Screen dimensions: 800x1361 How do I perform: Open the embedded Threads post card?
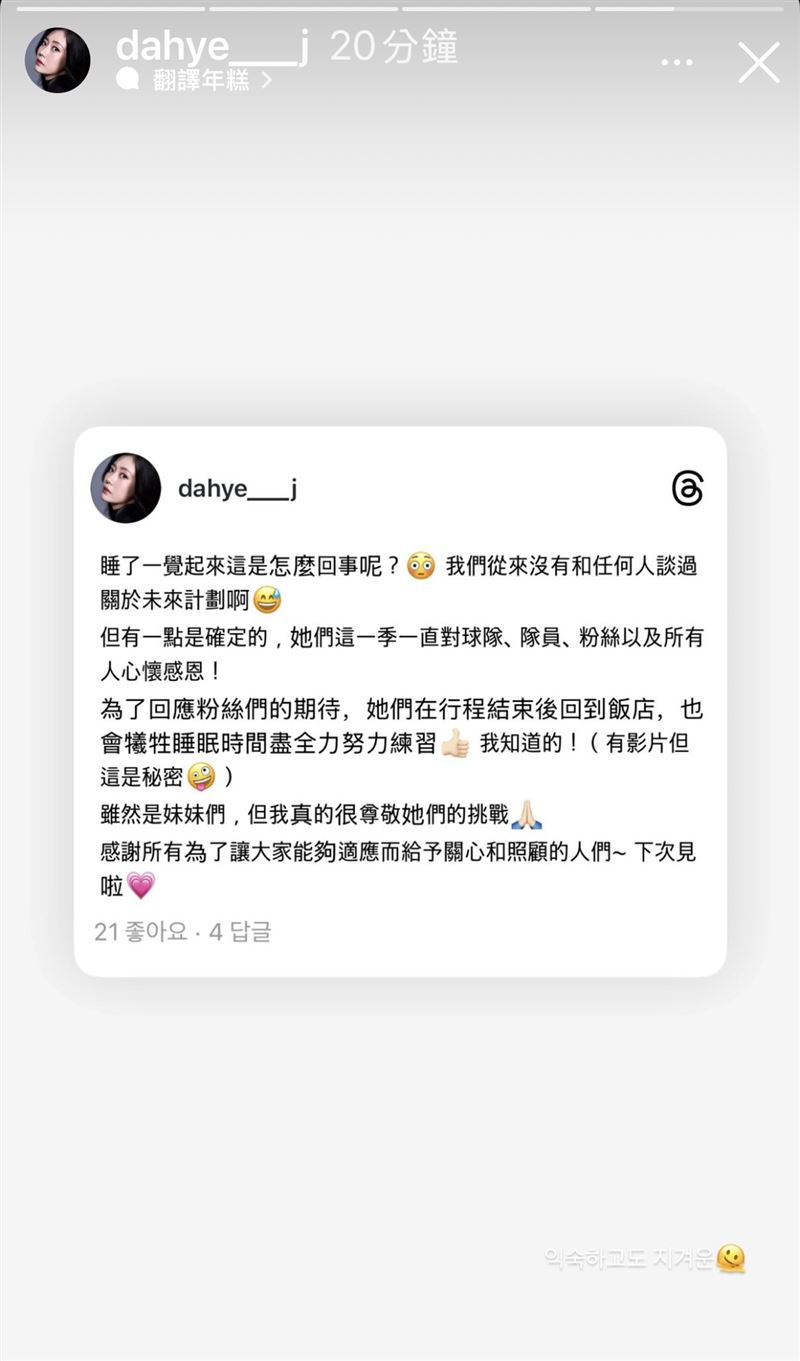(x=400, y=700)
